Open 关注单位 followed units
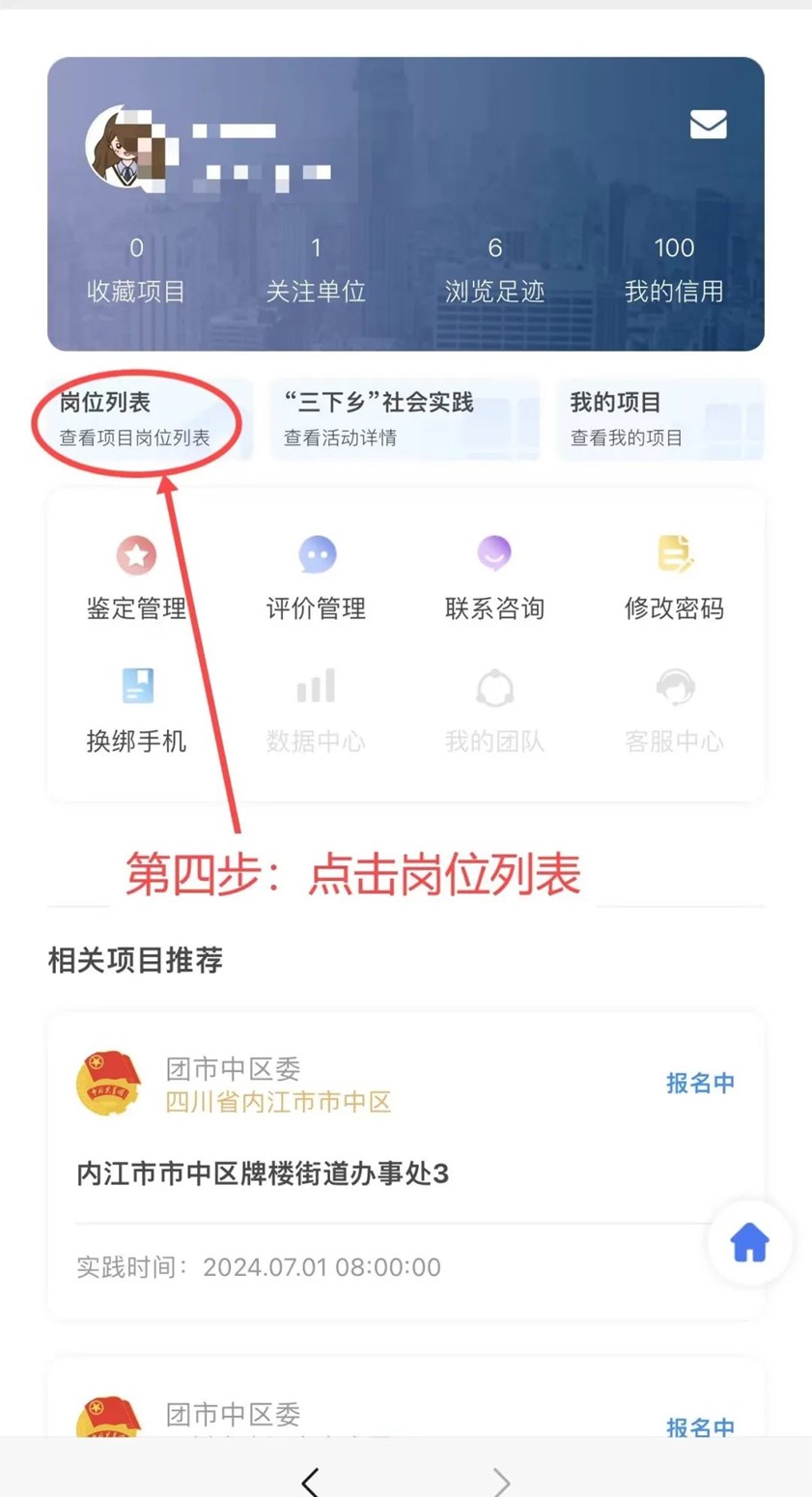The image size is (812, 1497). click(316, 270)
